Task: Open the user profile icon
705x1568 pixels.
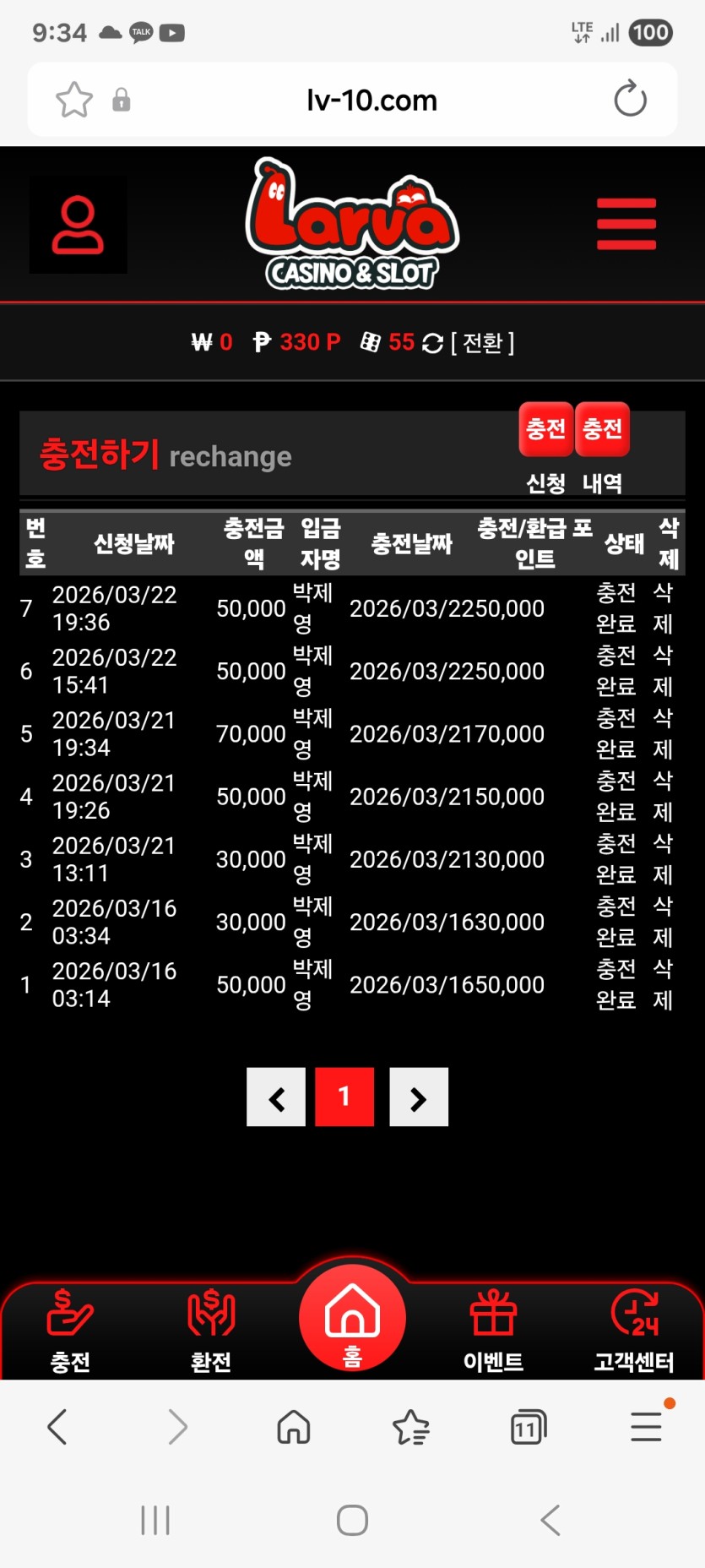Action: point(78,225)
